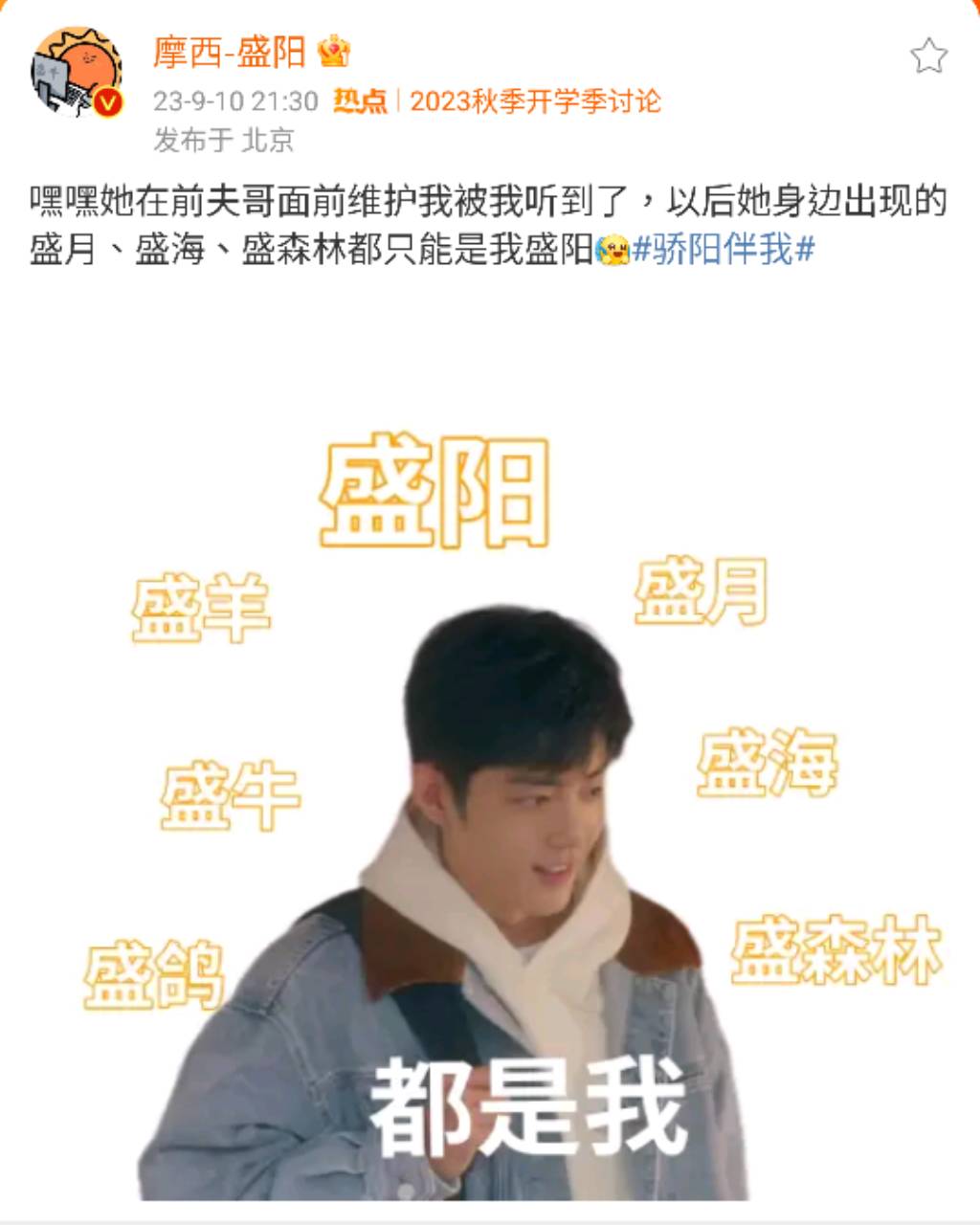The width and height of the screenshot is (980, 1225).
Task: Open the username 摩西-盛阳
Action: (229, 52)
